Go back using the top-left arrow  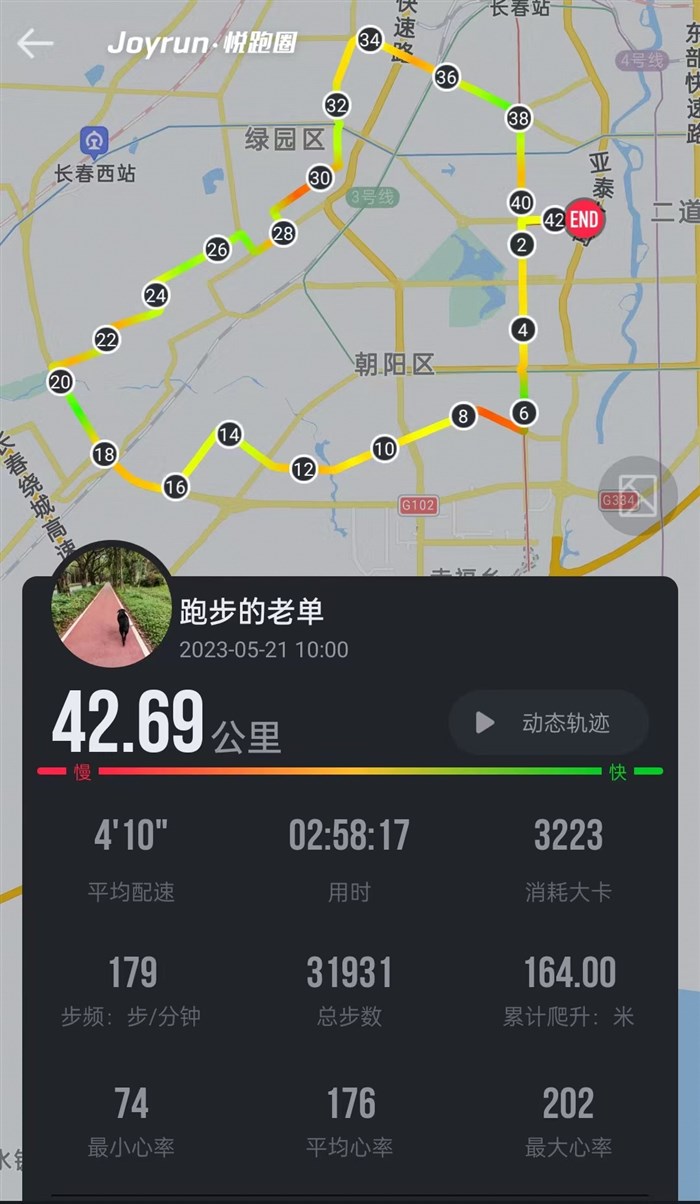(x=35, y=43)
